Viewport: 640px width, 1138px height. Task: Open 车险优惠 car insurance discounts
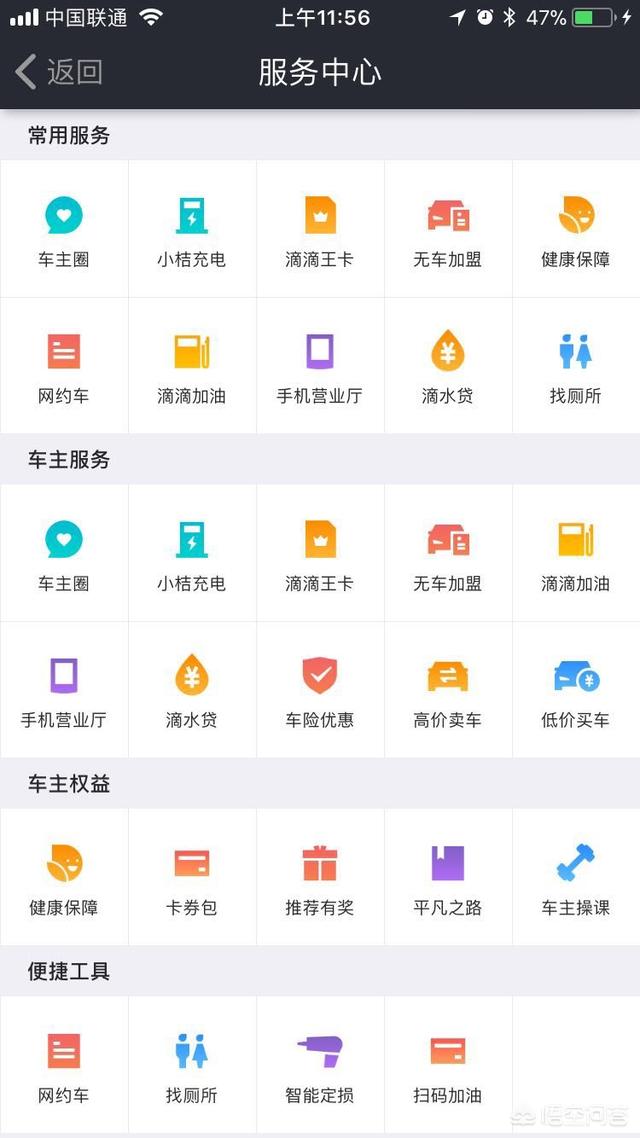pos(320,689)
